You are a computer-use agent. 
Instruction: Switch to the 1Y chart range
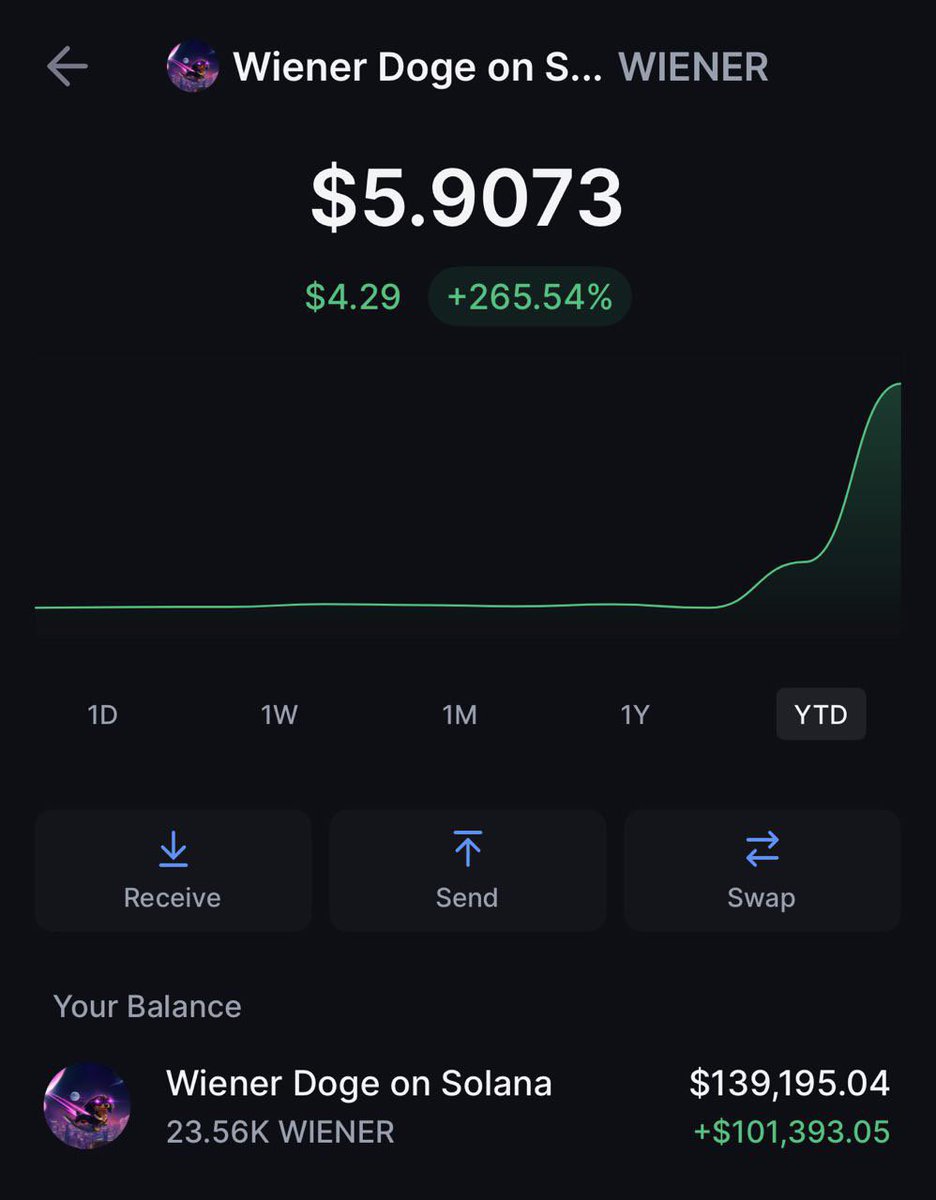click(x=635, y=715)
